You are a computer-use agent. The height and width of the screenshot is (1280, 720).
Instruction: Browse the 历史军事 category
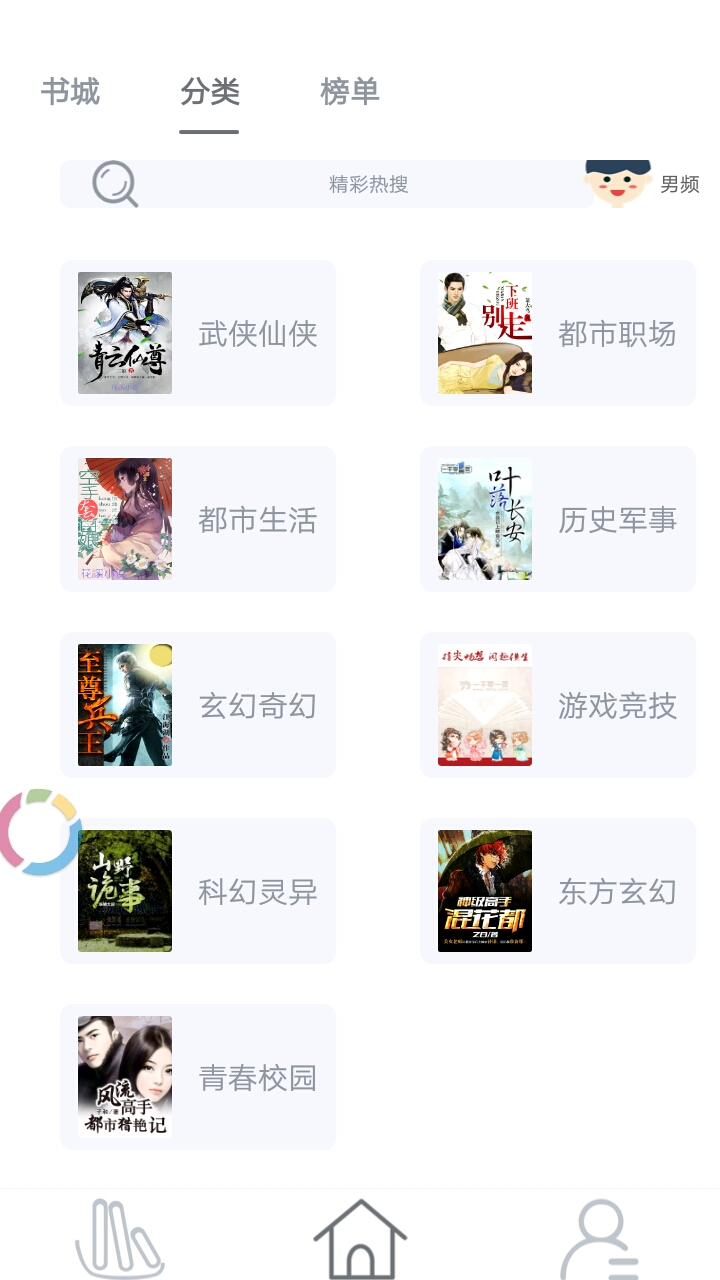click(x=558, y=519)
